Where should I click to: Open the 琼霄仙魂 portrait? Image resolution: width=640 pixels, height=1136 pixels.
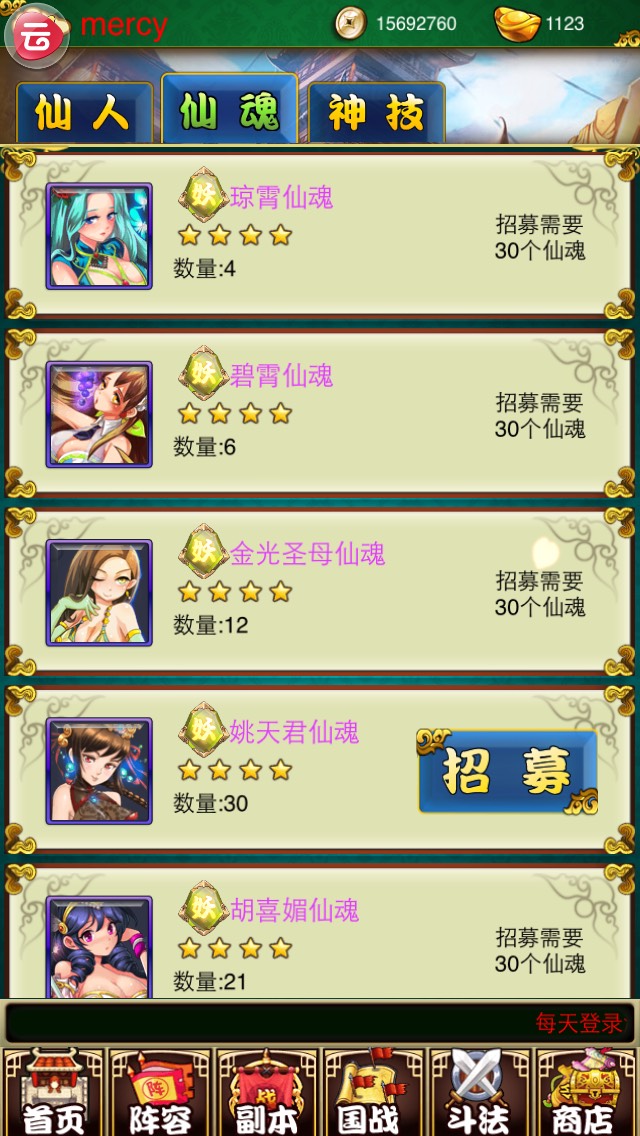tap(99, 236)
